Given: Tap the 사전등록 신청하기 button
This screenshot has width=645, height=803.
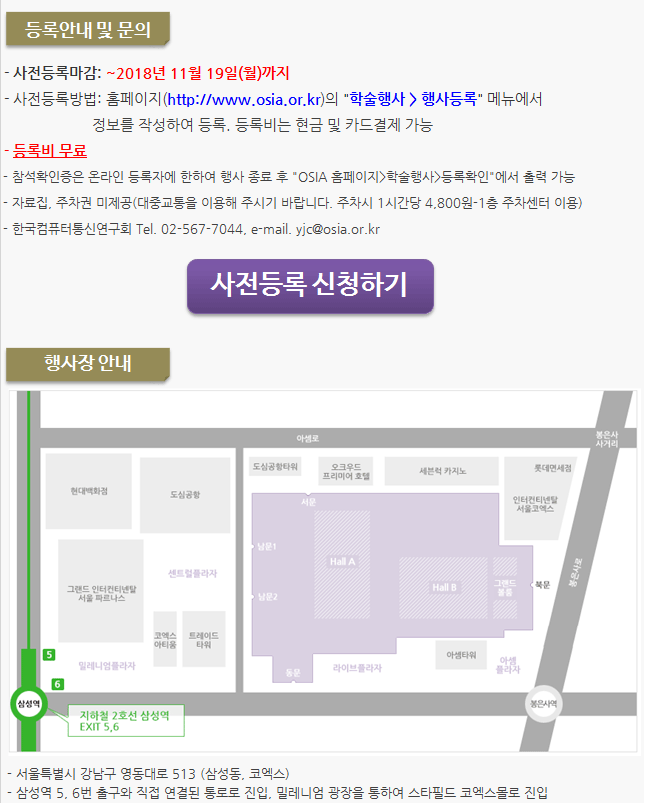Looking at the screenshot, I should tap(310, 286).
